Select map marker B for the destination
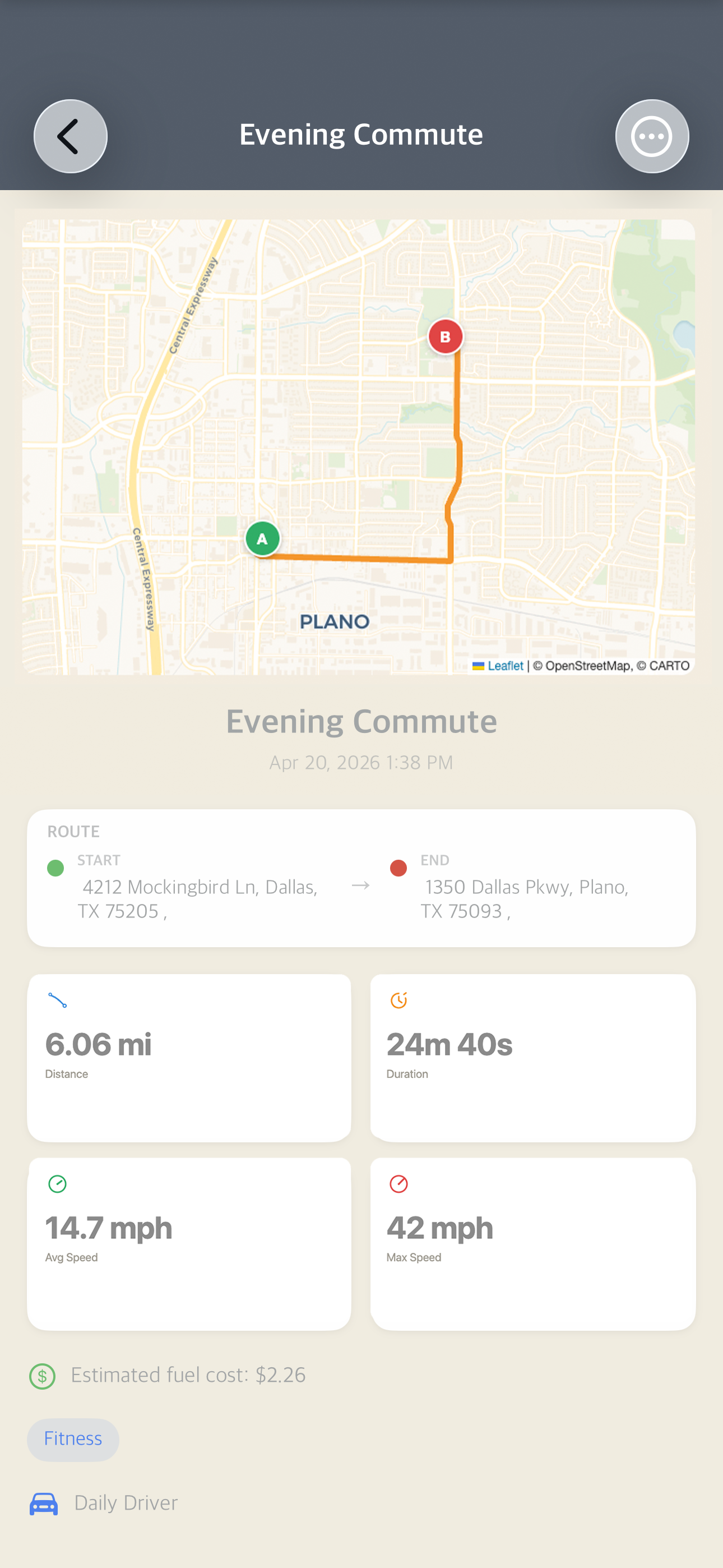This screenshot has width=723, height=1568. [445, 336]
